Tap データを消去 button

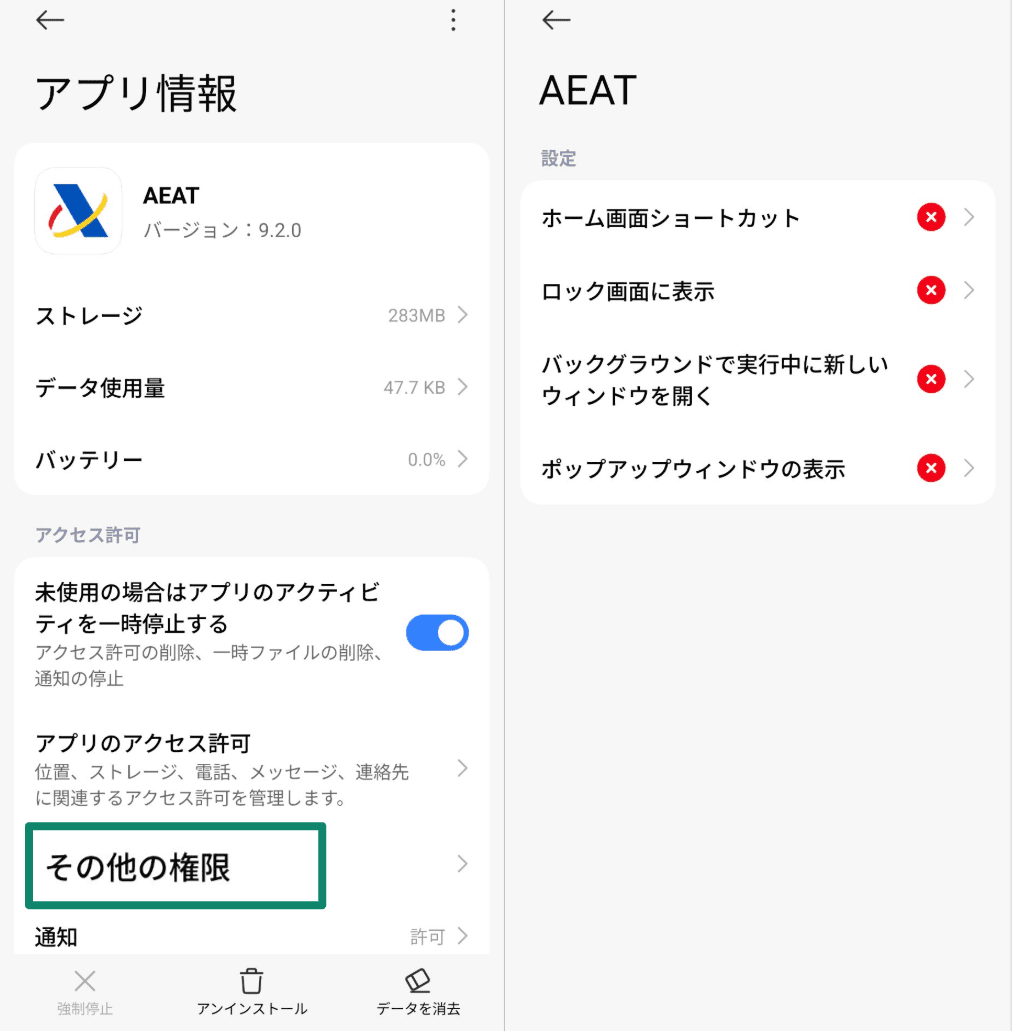click(418, 991)
